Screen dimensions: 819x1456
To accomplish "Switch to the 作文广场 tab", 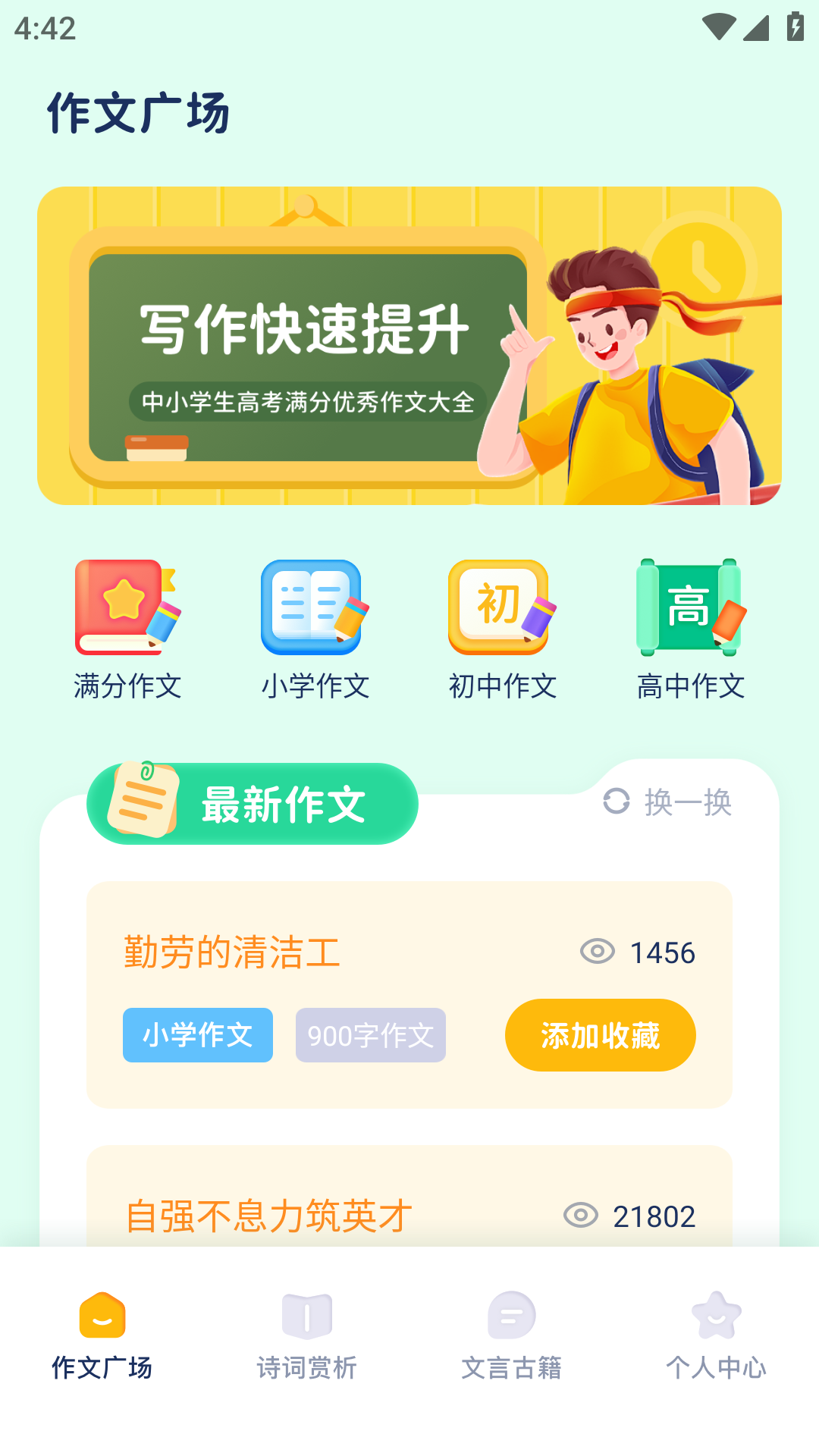I will tap(102, 1336).
